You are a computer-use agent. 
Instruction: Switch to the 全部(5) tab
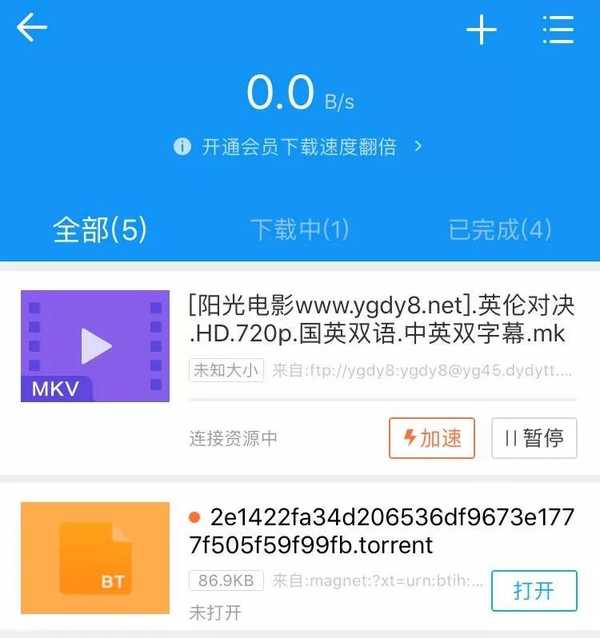(x=100, y=230)
